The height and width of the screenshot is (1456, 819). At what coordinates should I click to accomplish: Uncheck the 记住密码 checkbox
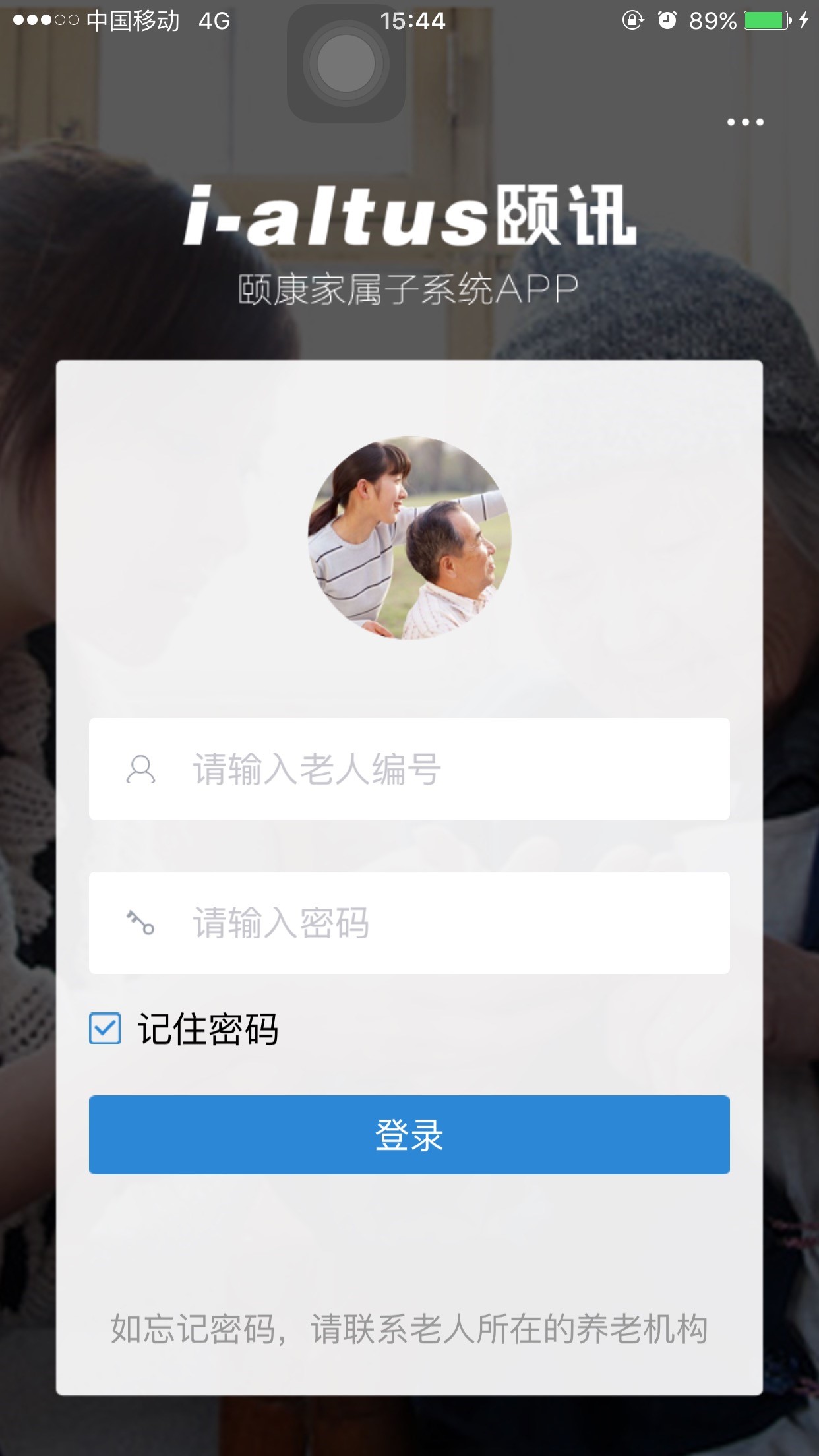coord(105,1029)
